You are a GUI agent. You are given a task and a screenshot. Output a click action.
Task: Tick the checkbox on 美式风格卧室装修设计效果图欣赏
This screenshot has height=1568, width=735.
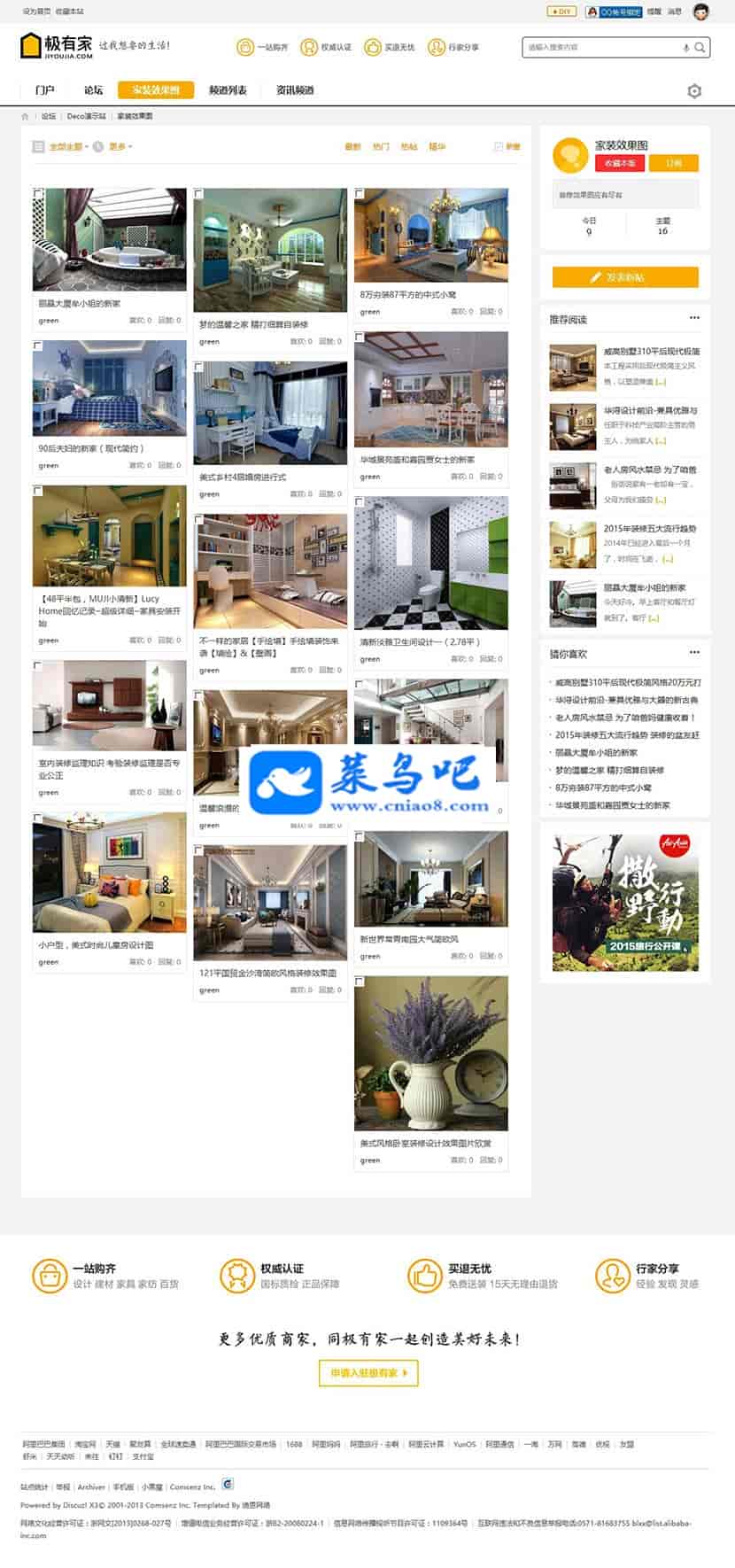coord(360,982)
